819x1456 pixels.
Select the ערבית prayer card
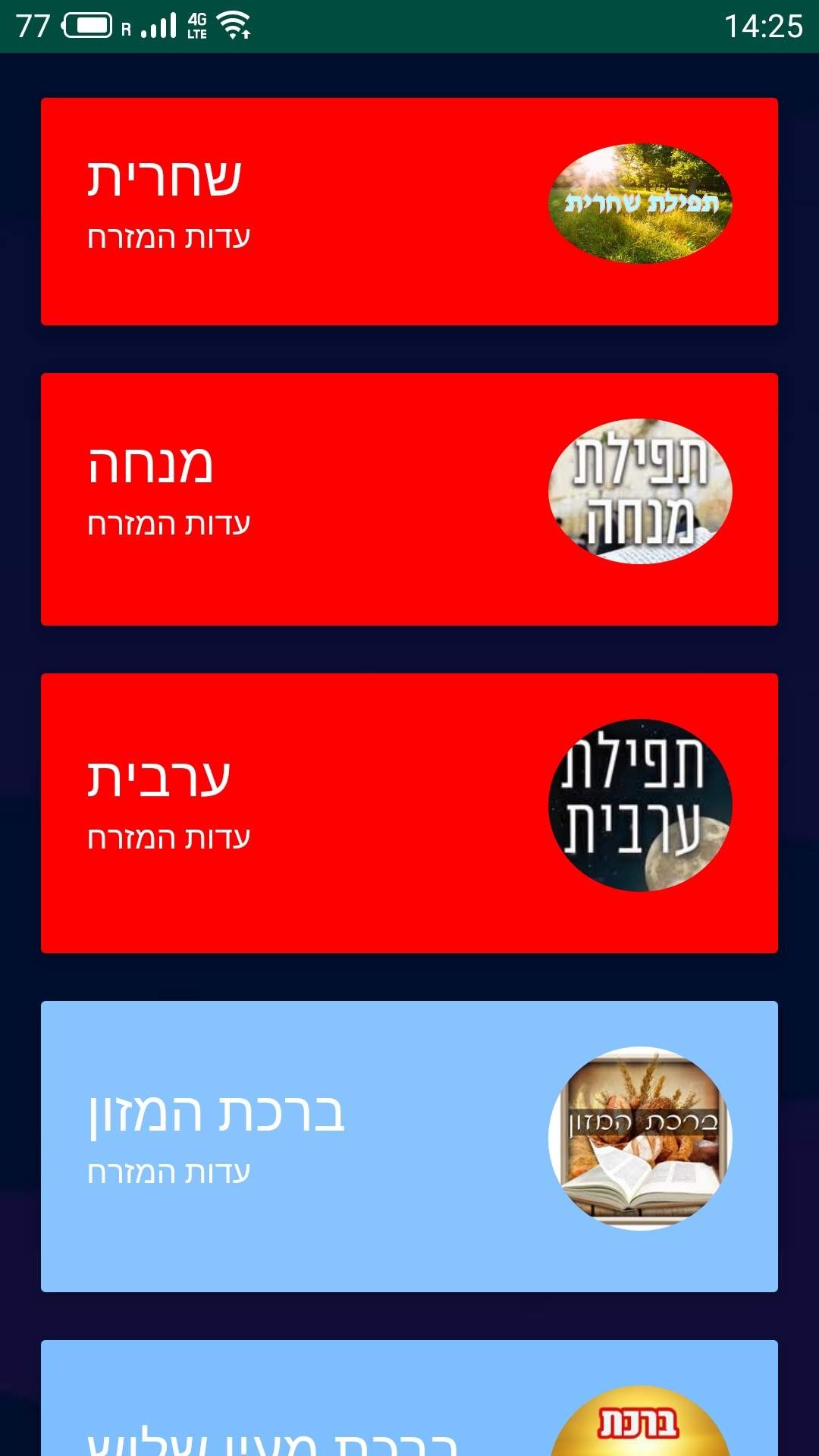point(409,813)
